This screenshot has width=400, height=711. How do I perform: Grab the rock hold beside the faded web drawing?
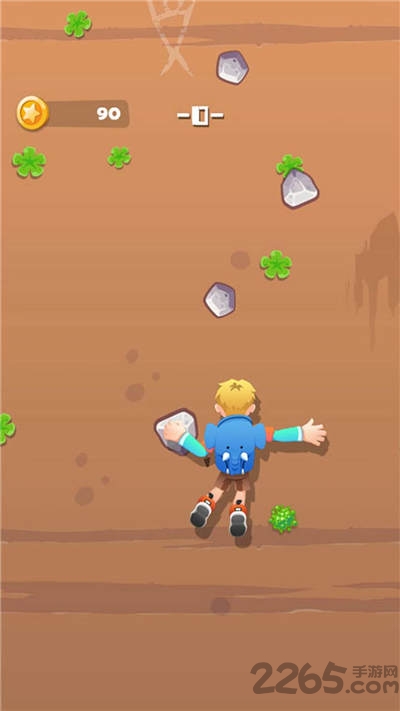pos(232,67)
